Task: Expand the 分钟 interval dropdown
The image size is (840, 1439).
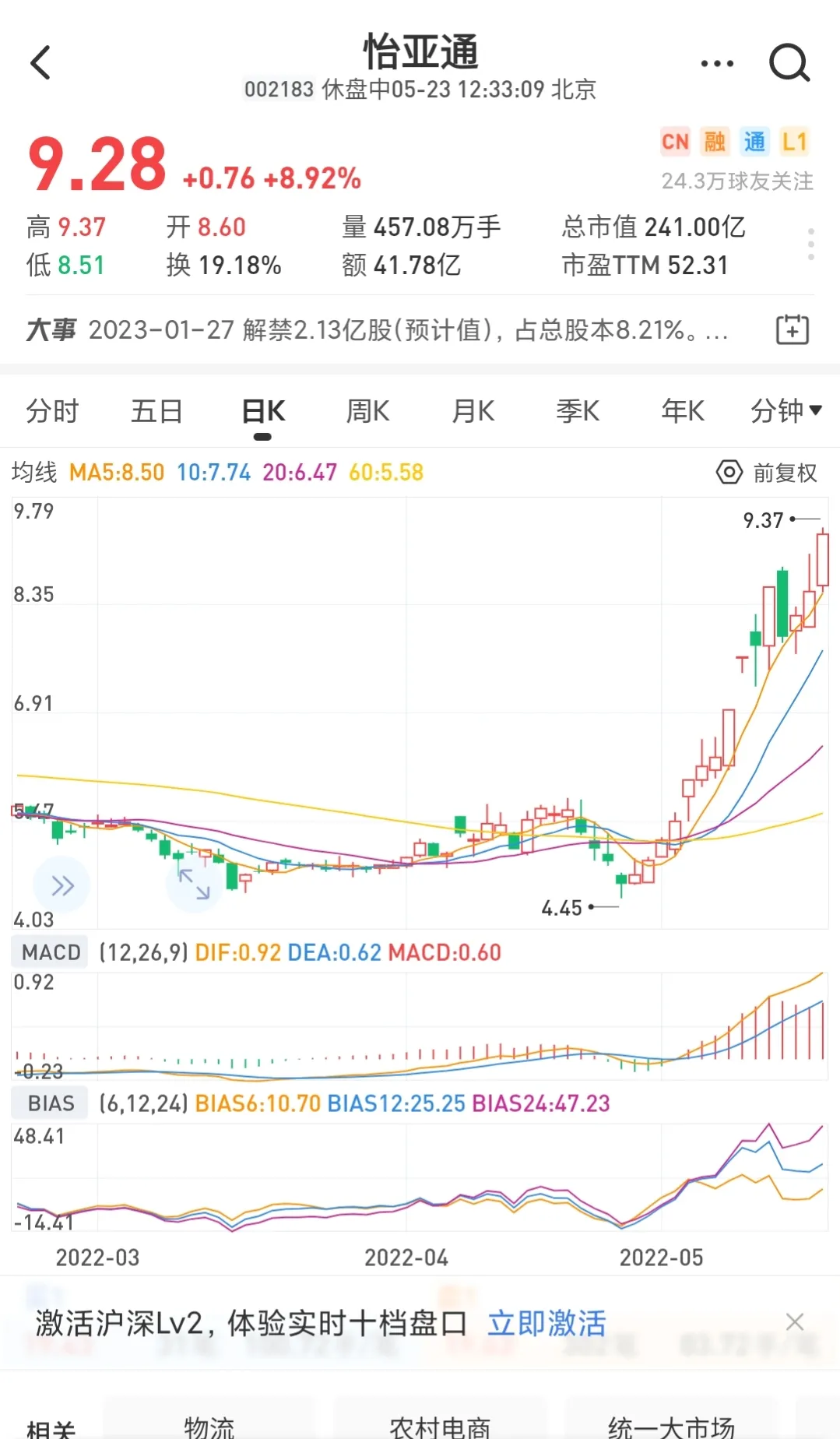Action: (786, 410)
